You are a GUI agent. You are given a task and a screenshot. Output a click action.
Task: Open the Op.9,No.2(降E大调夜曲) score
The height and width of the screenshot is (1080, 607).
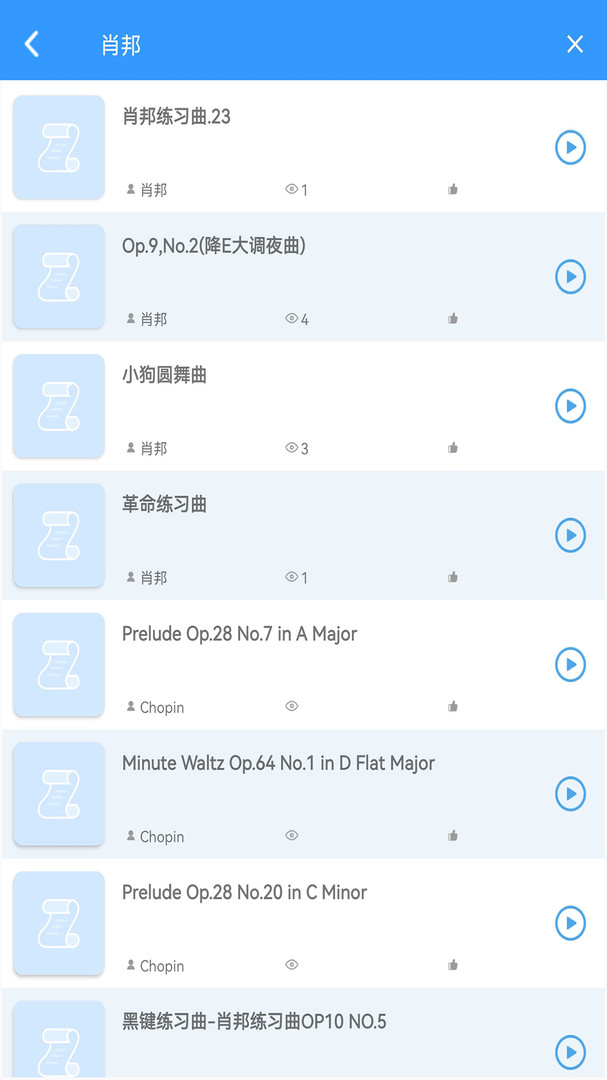[213, 246]
